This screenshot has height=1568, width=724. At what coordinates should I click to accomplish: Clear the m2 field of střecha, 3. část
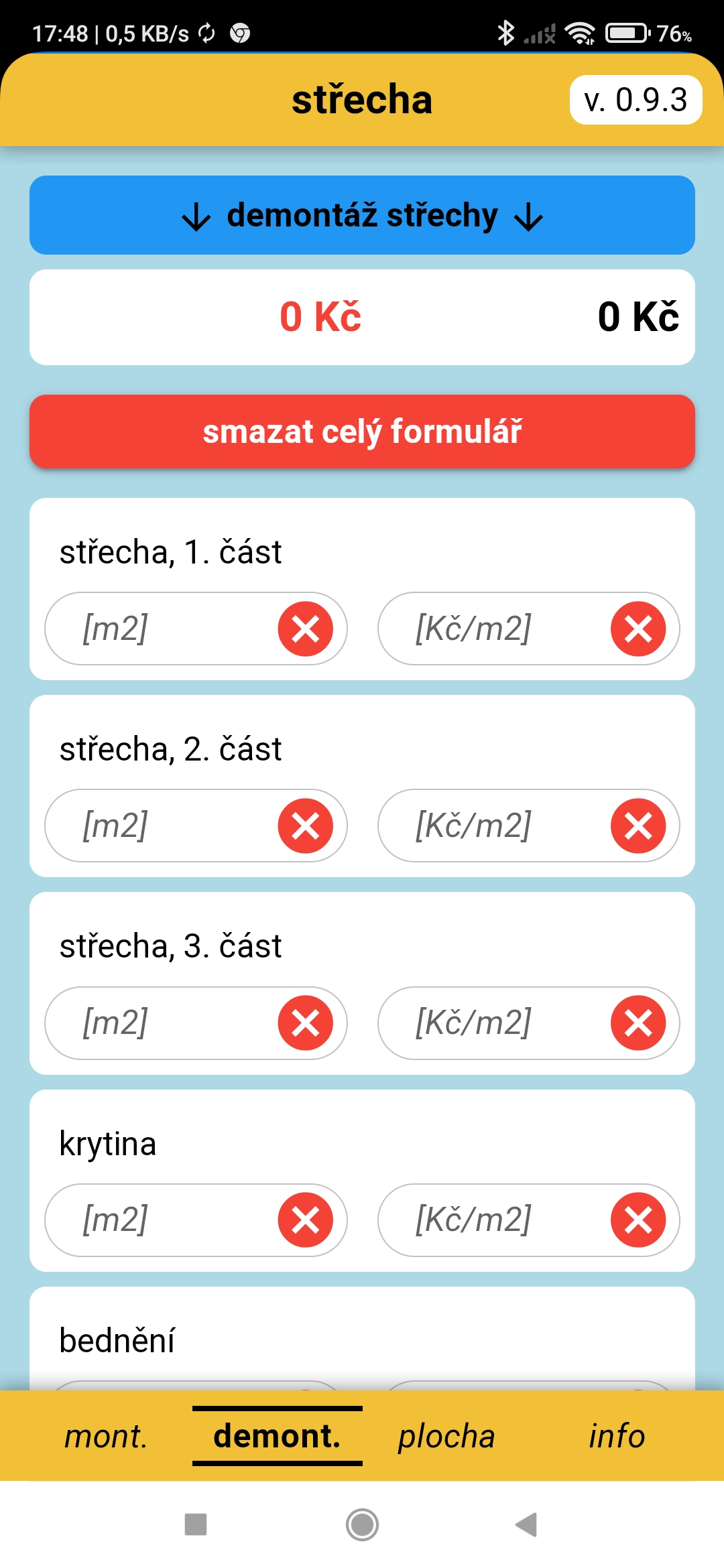pyautogui.click(x=306, y=1023)
